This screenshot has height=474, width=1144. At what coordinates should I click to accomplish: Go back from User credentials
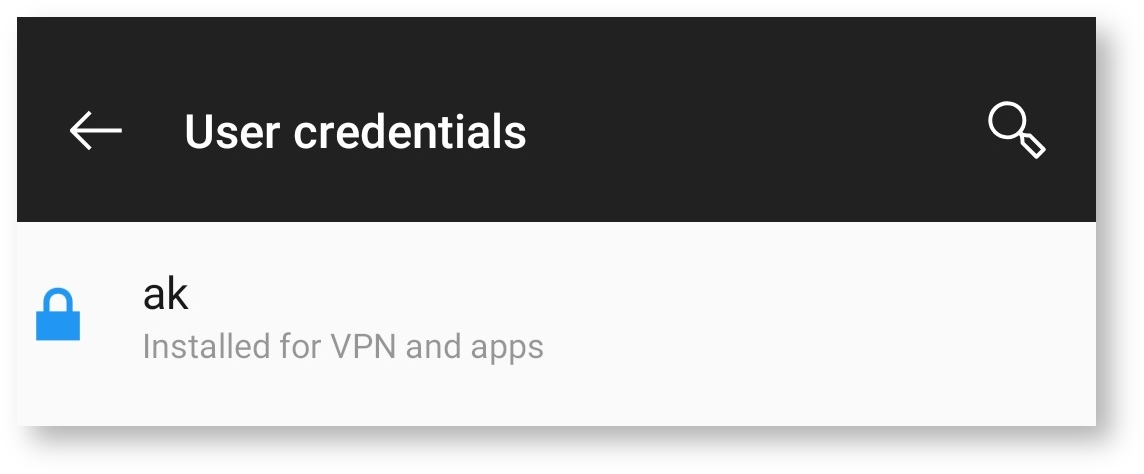point(96,131)
